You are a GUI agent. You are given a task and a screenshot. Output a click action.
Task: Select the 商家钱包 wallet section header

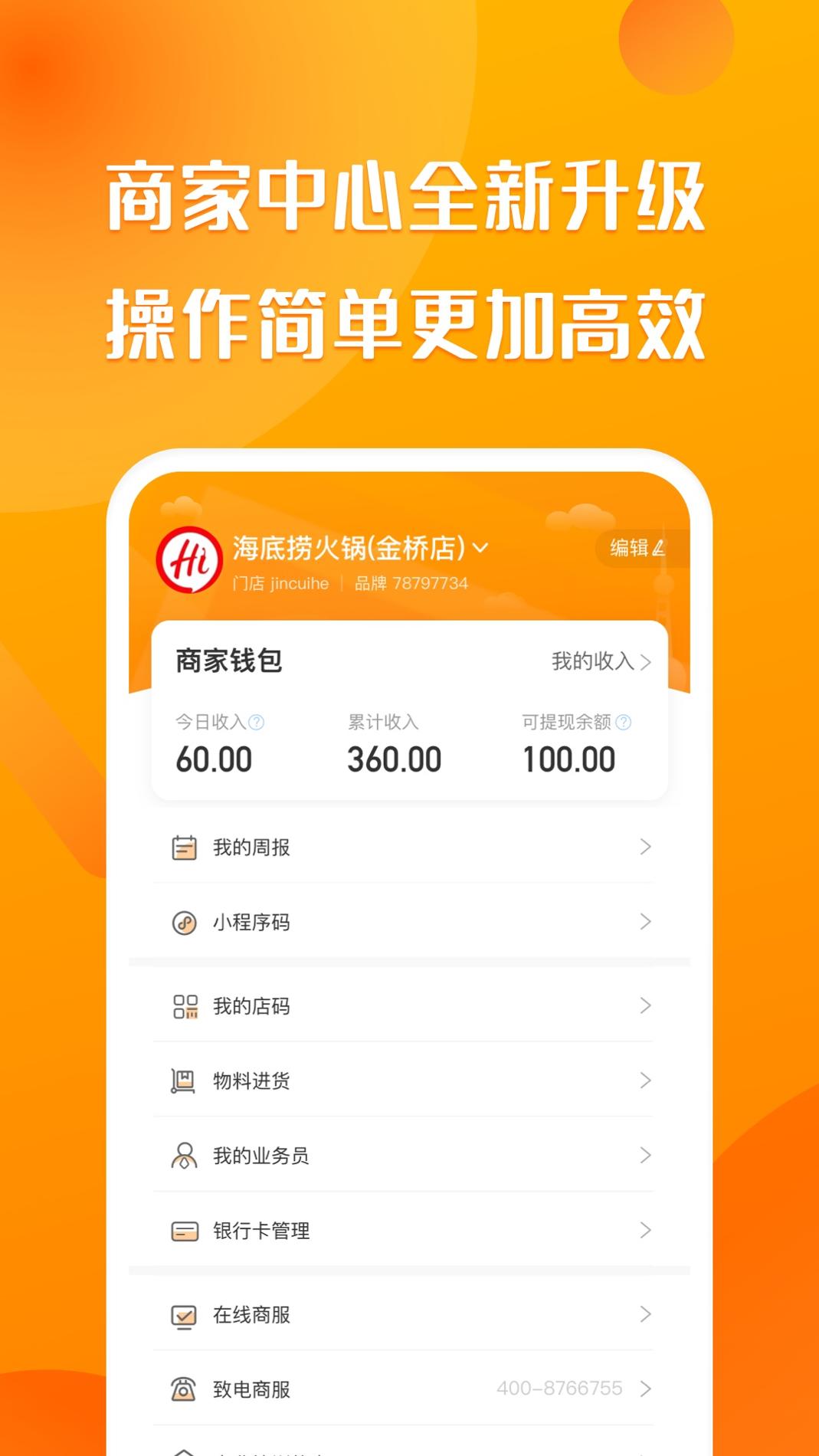point(228,661)
